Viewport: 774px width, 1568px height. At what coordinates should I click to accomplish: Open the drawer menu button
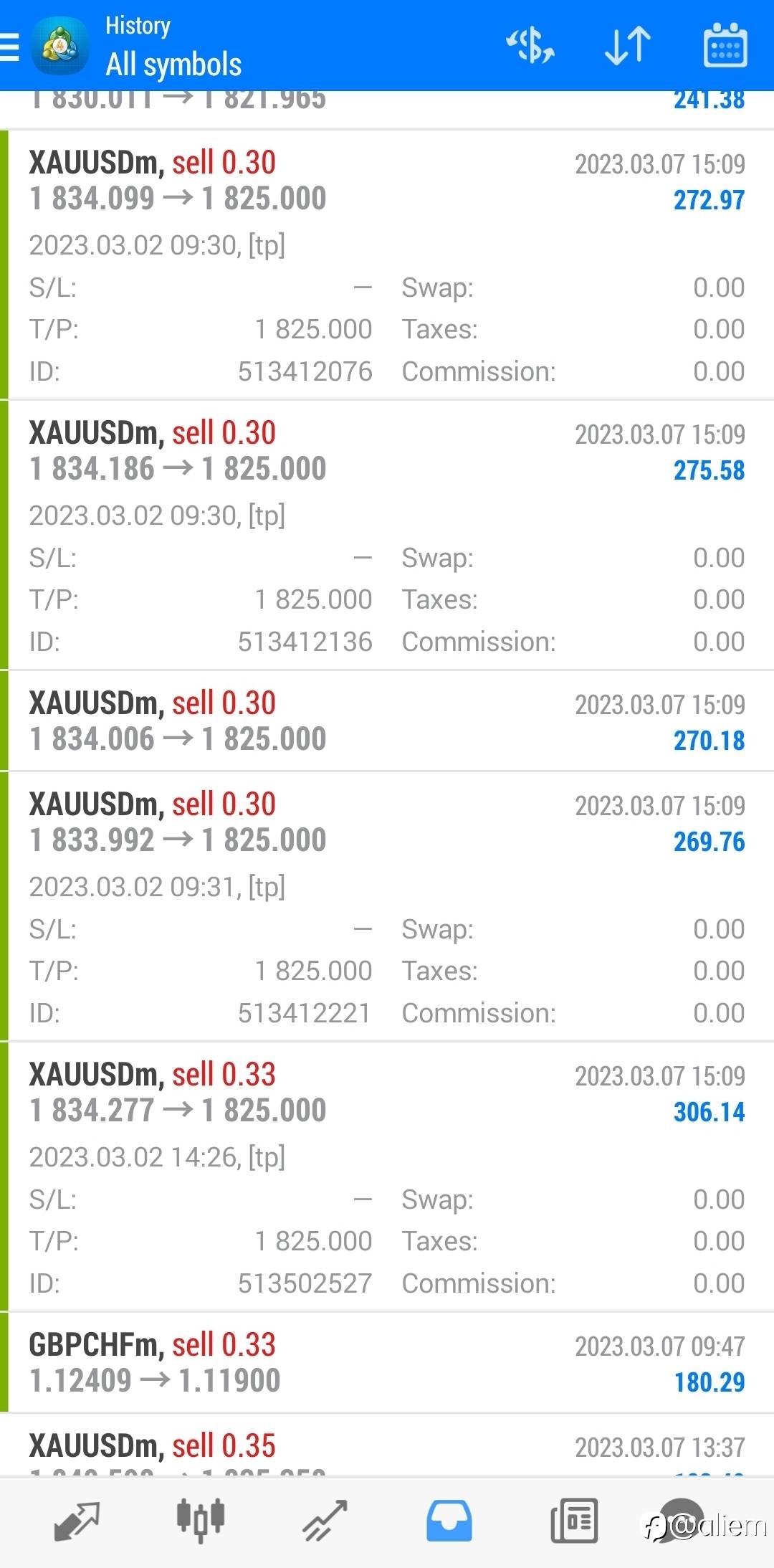tap(10, 47)
